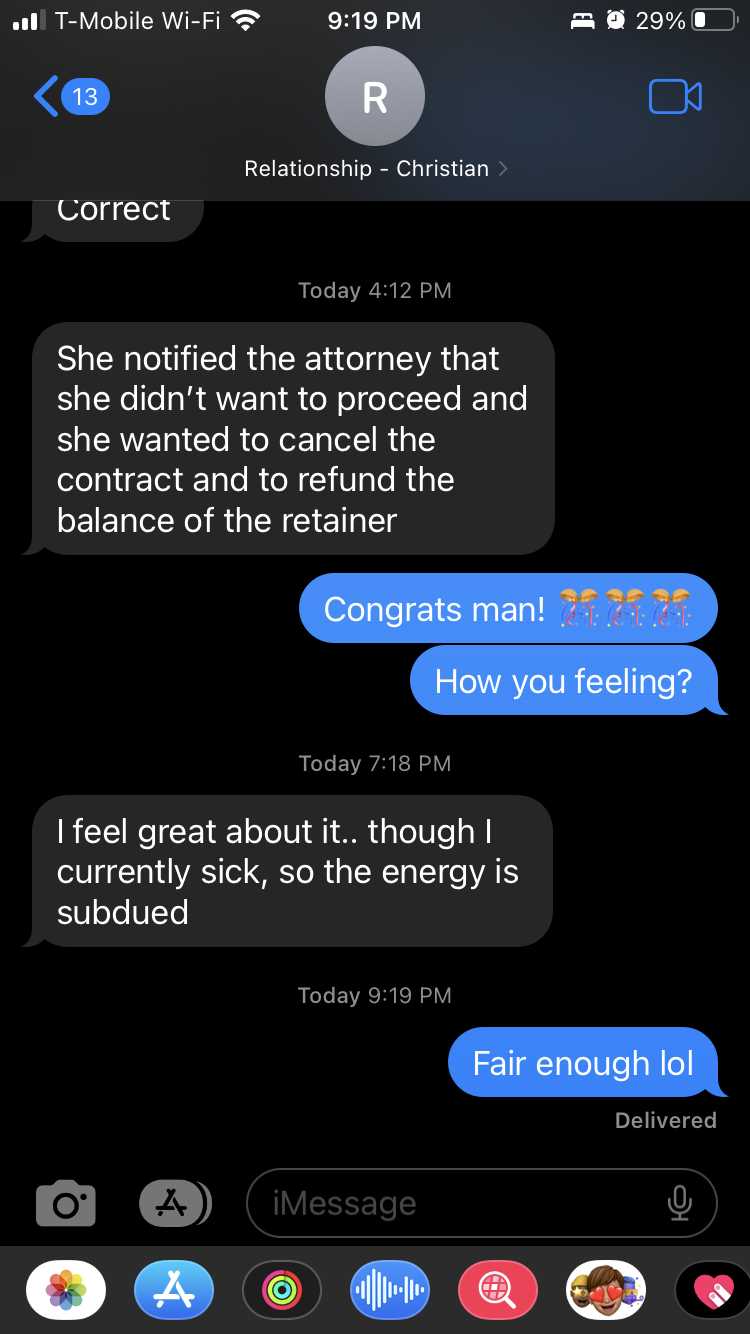Open the Digital Touch heart app

712,1290
